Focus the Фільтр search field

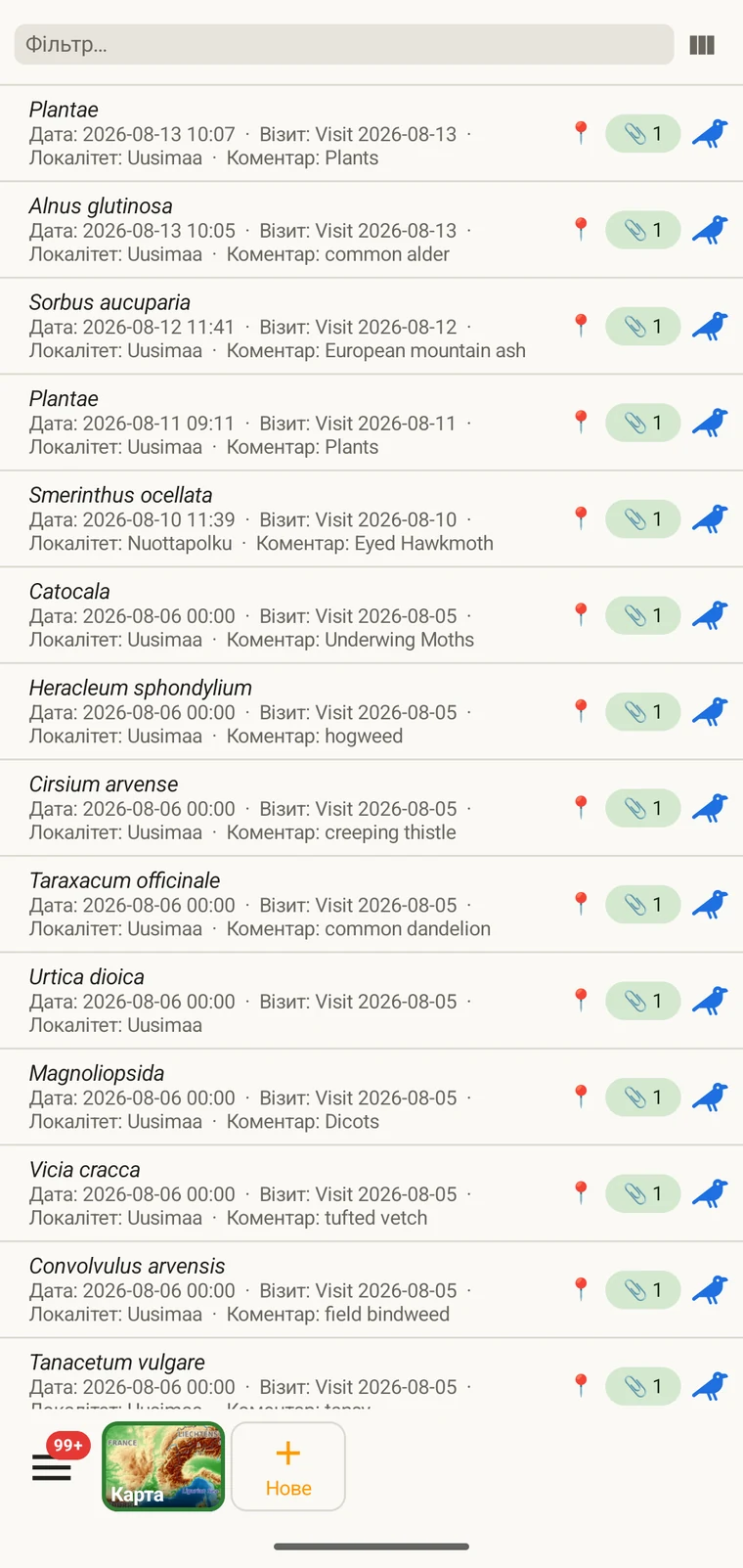point(343,45)
